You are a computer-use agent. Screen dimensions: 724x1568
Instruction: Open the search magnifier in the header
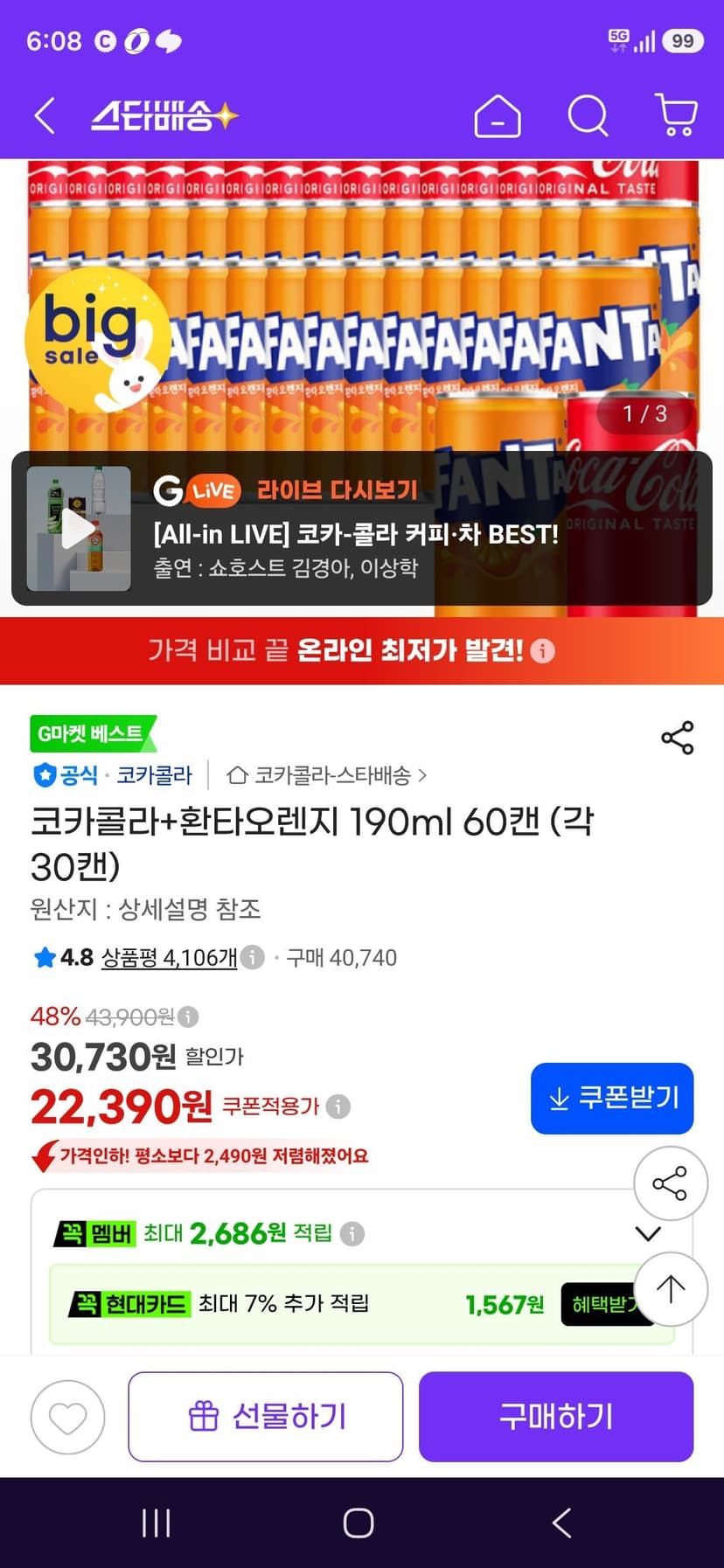pyautogui.click(x=588, y=115)
